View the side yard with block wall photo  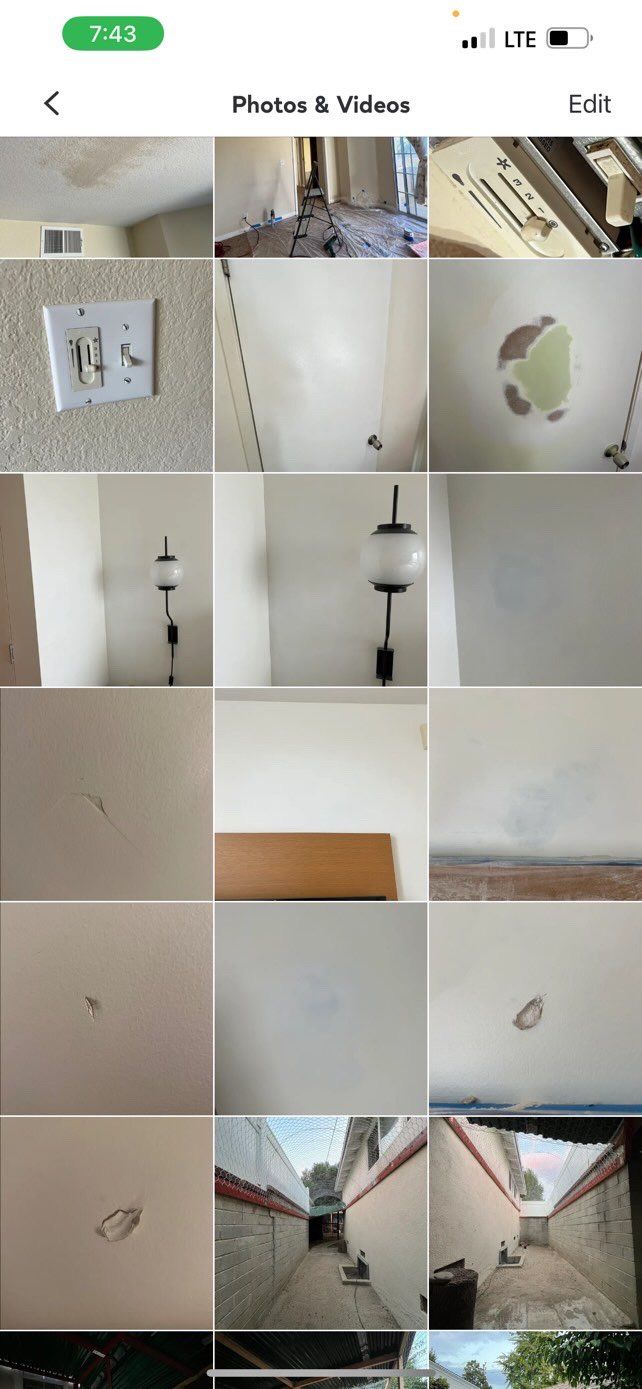coord(535,1222)
